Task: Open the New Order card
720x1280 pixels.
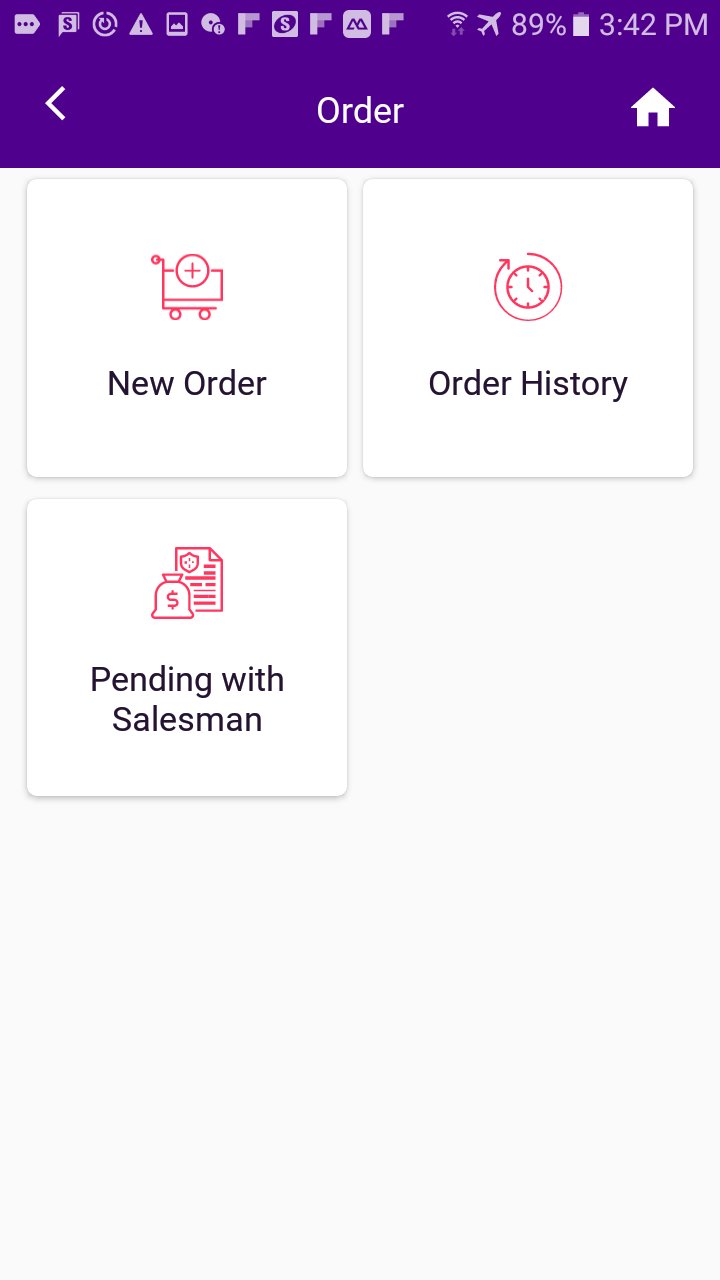Action: (187, 328)
